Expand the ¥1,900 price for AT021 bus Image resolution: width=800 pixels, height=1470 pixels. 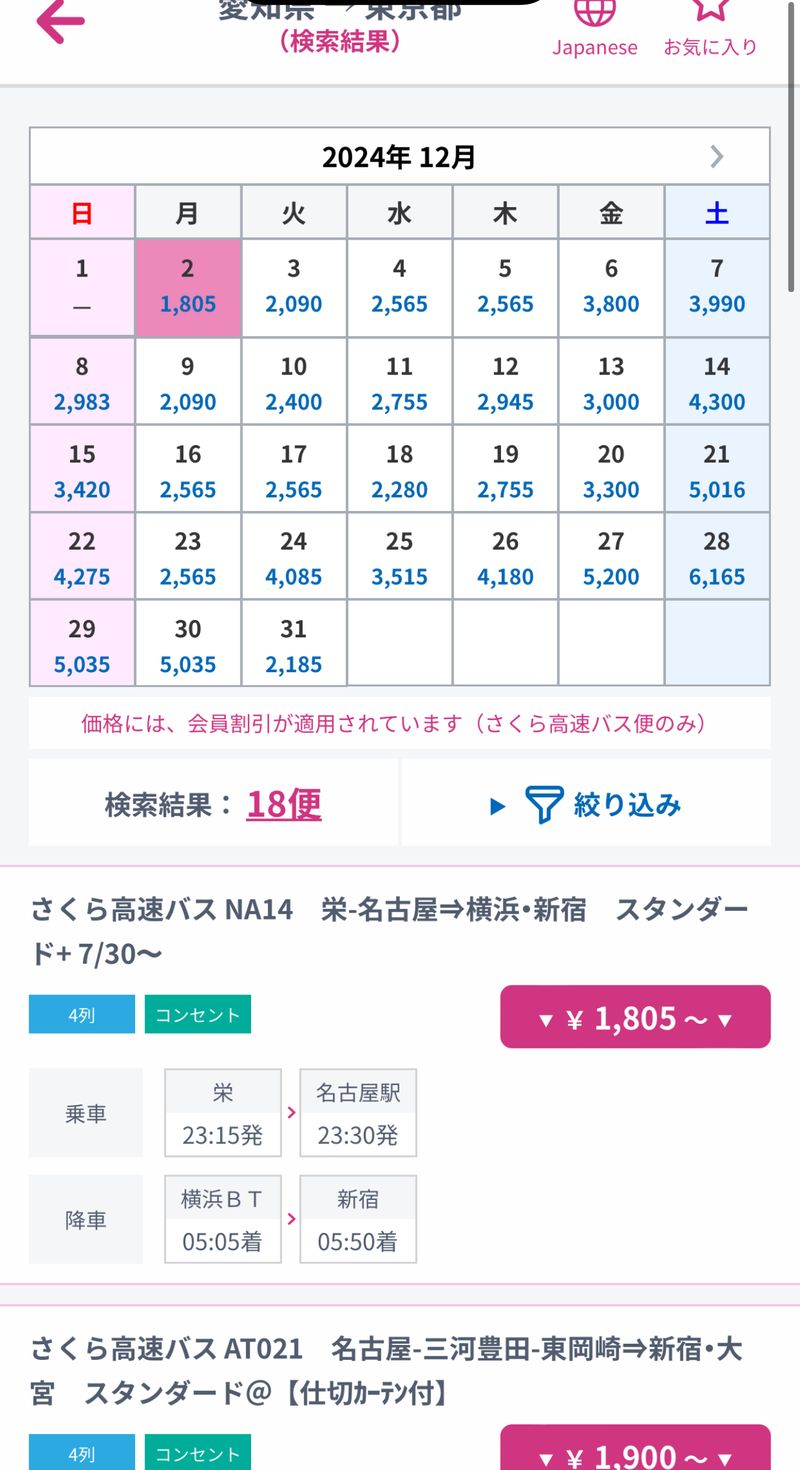tap(635, 1452)
